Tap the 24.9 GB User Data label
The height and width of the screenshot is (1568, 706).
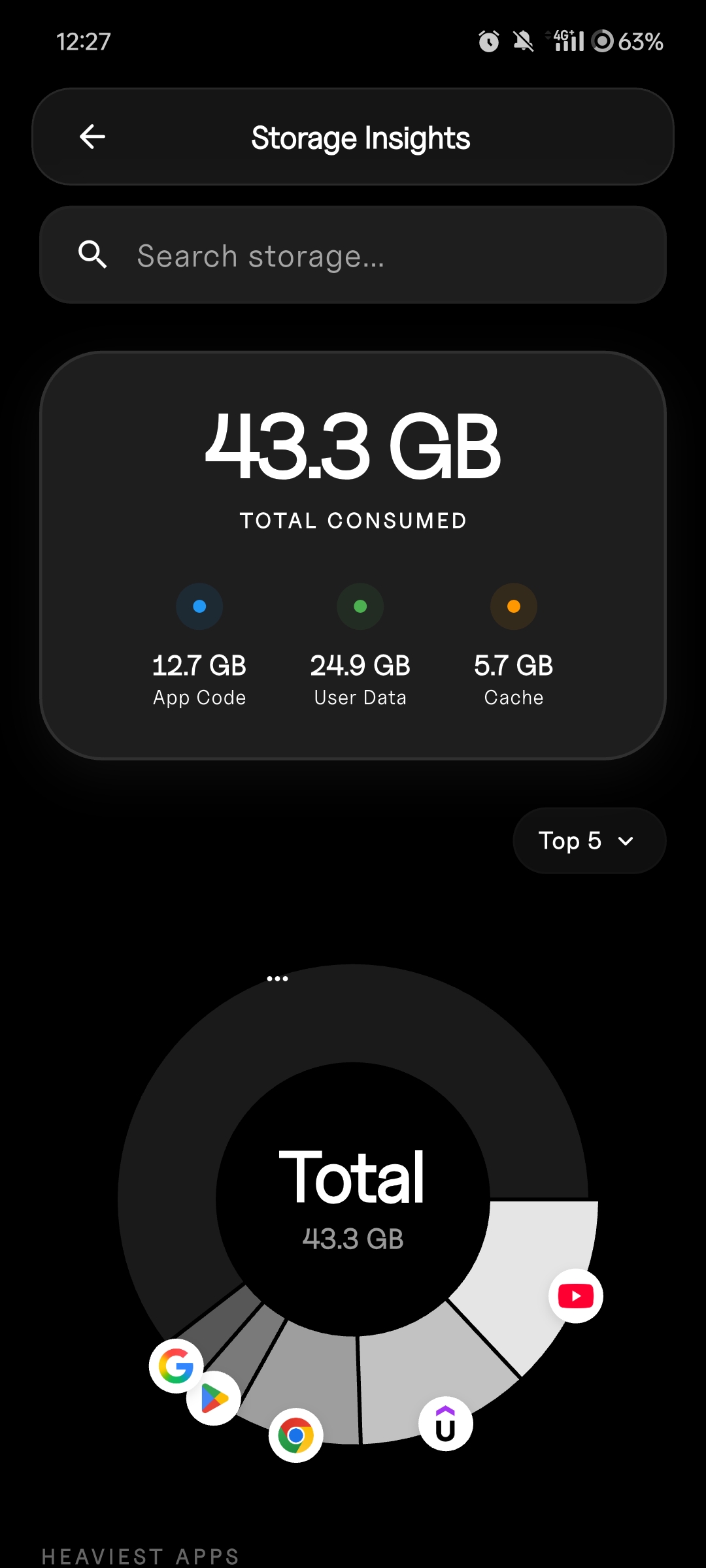360,665
